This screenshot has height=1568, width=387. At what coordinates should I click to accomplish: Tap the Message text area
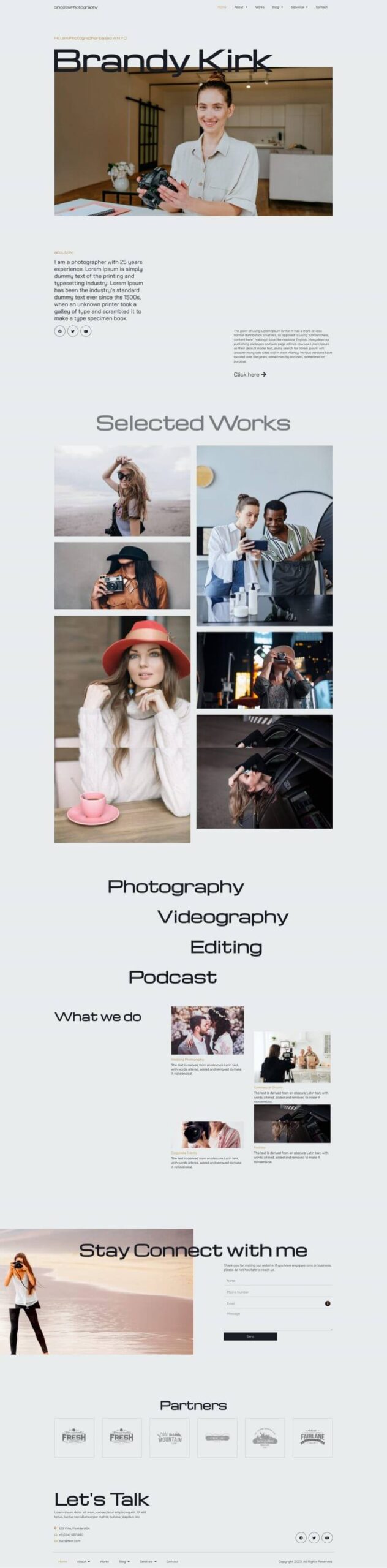coord(277,1319)
